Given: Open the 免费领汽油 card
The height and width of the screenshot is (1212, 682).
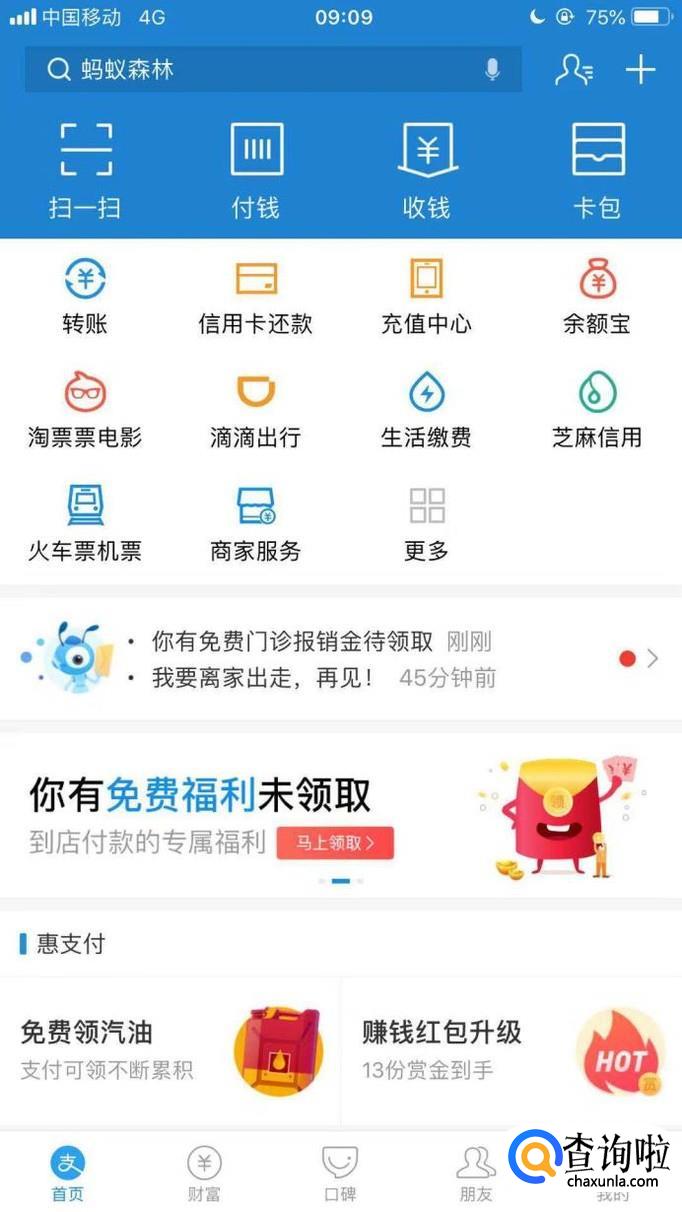Looking at the screenshot, I should click(x=170, y=1050).
